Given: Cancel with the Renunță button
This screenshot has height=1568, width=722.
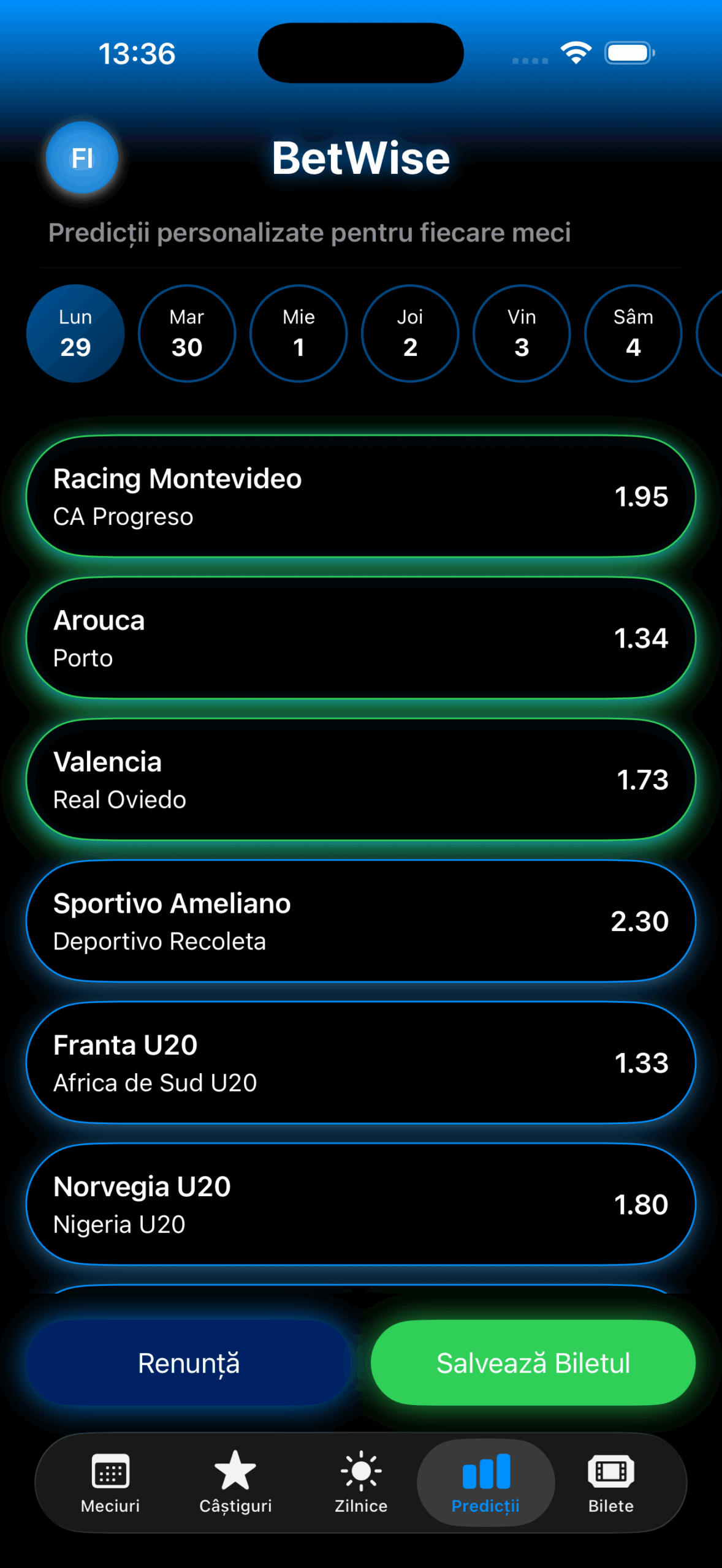Looking at the screenshot, I should [x=189, y=1363].
